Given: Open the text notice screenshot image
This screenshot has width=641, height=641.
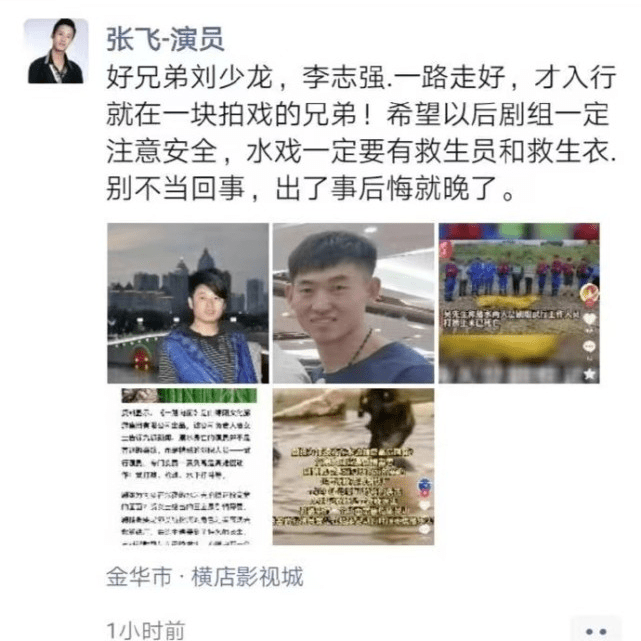Looking at the screenshot, I should (188, 467).
